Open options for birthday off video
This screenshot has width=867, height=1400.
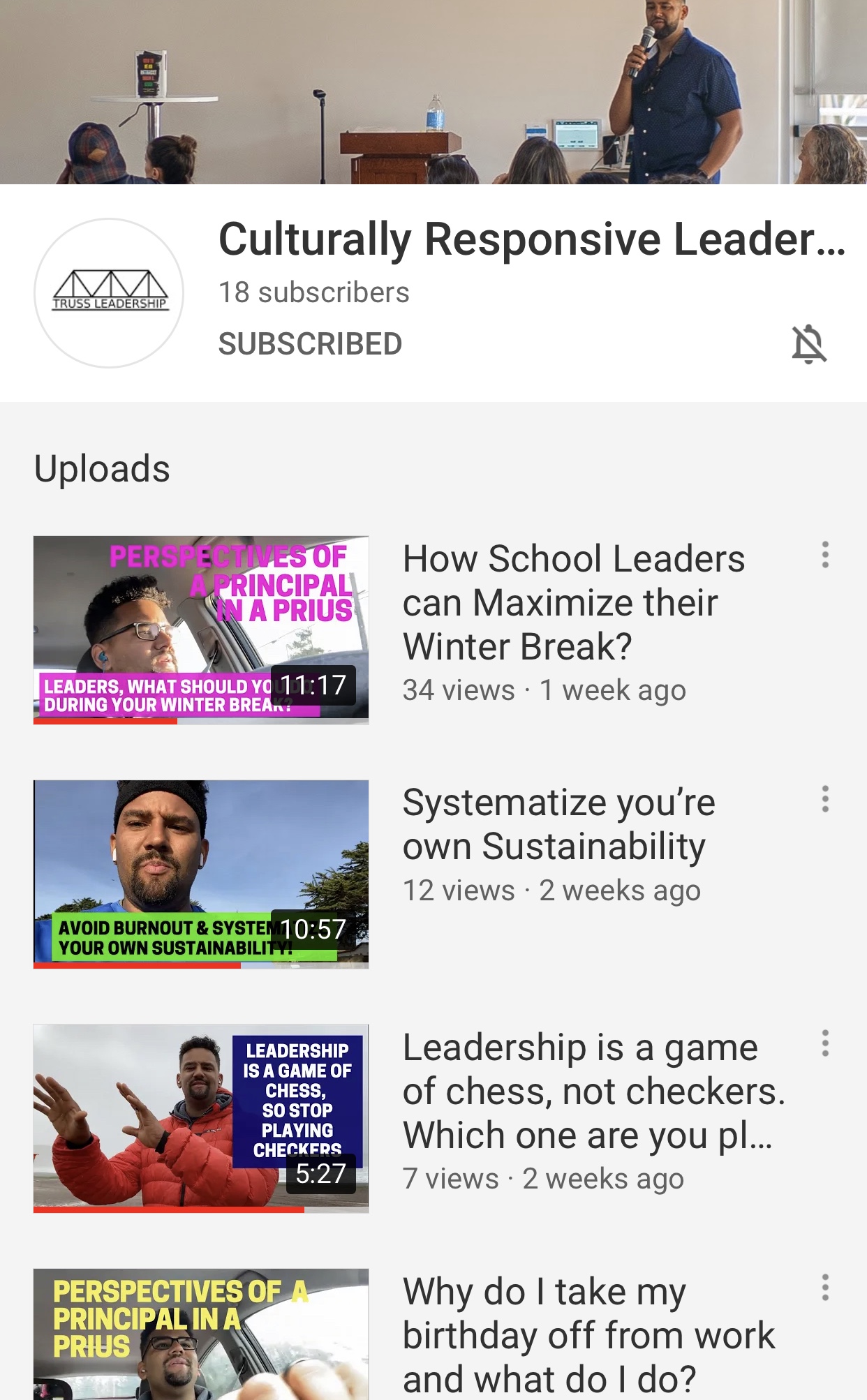[825, 1288]
